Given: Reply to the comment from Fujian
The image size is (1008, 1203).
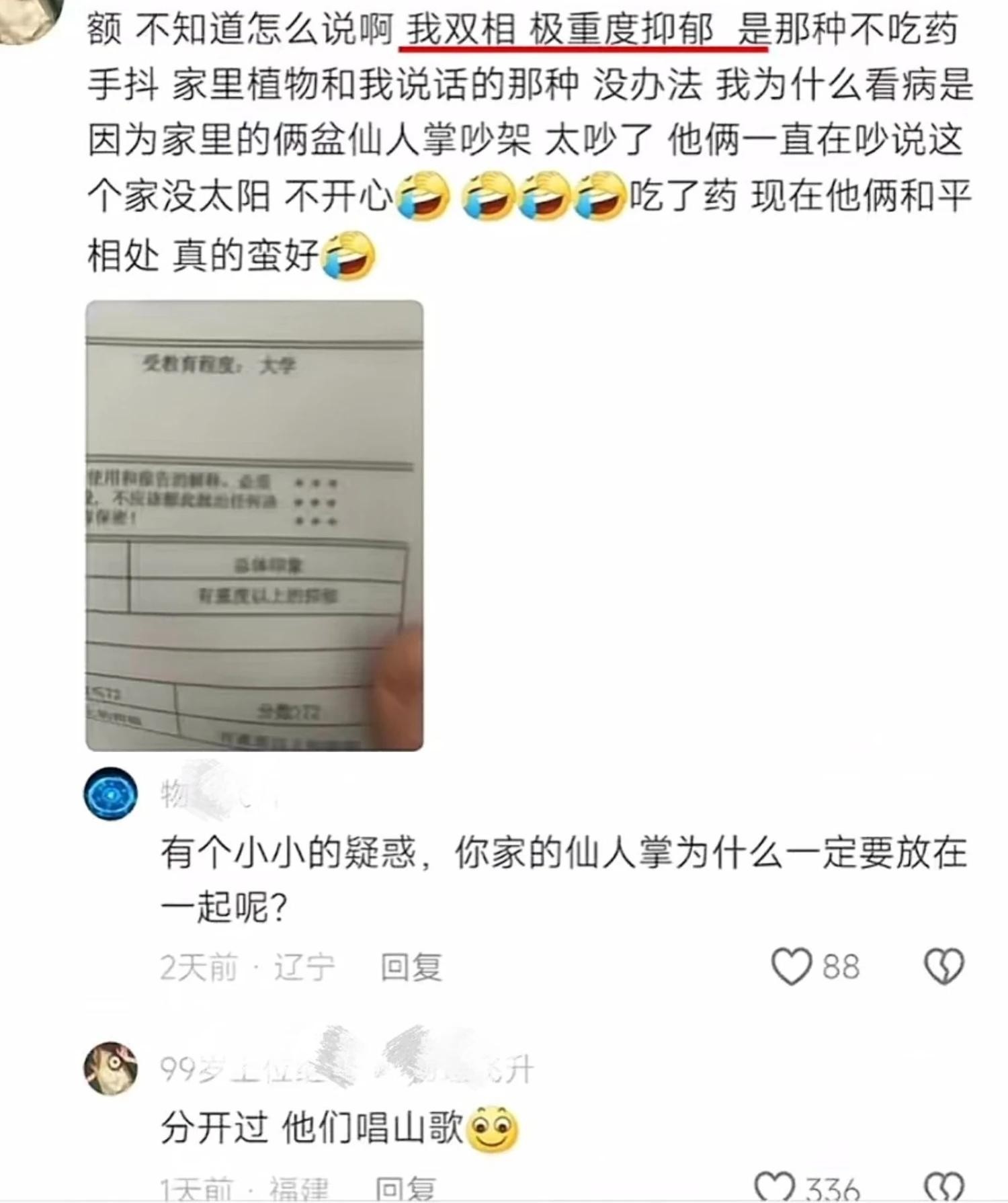Looking at the screenshot, I should pos(405,1190).
